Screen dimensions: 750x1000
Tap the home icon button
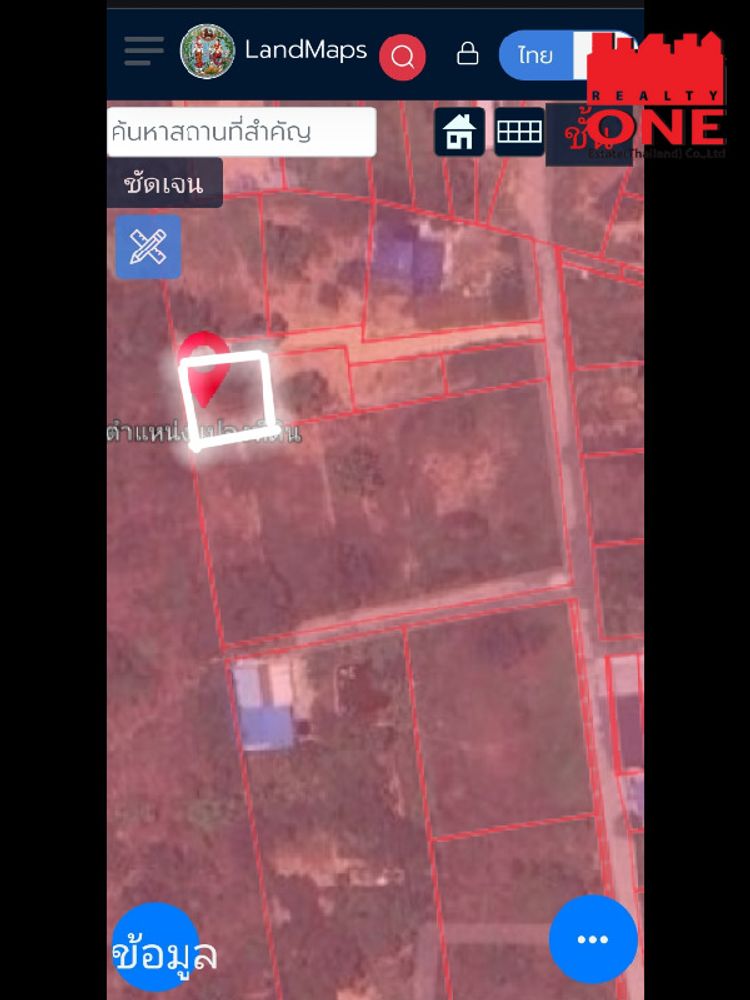point(459,131)
